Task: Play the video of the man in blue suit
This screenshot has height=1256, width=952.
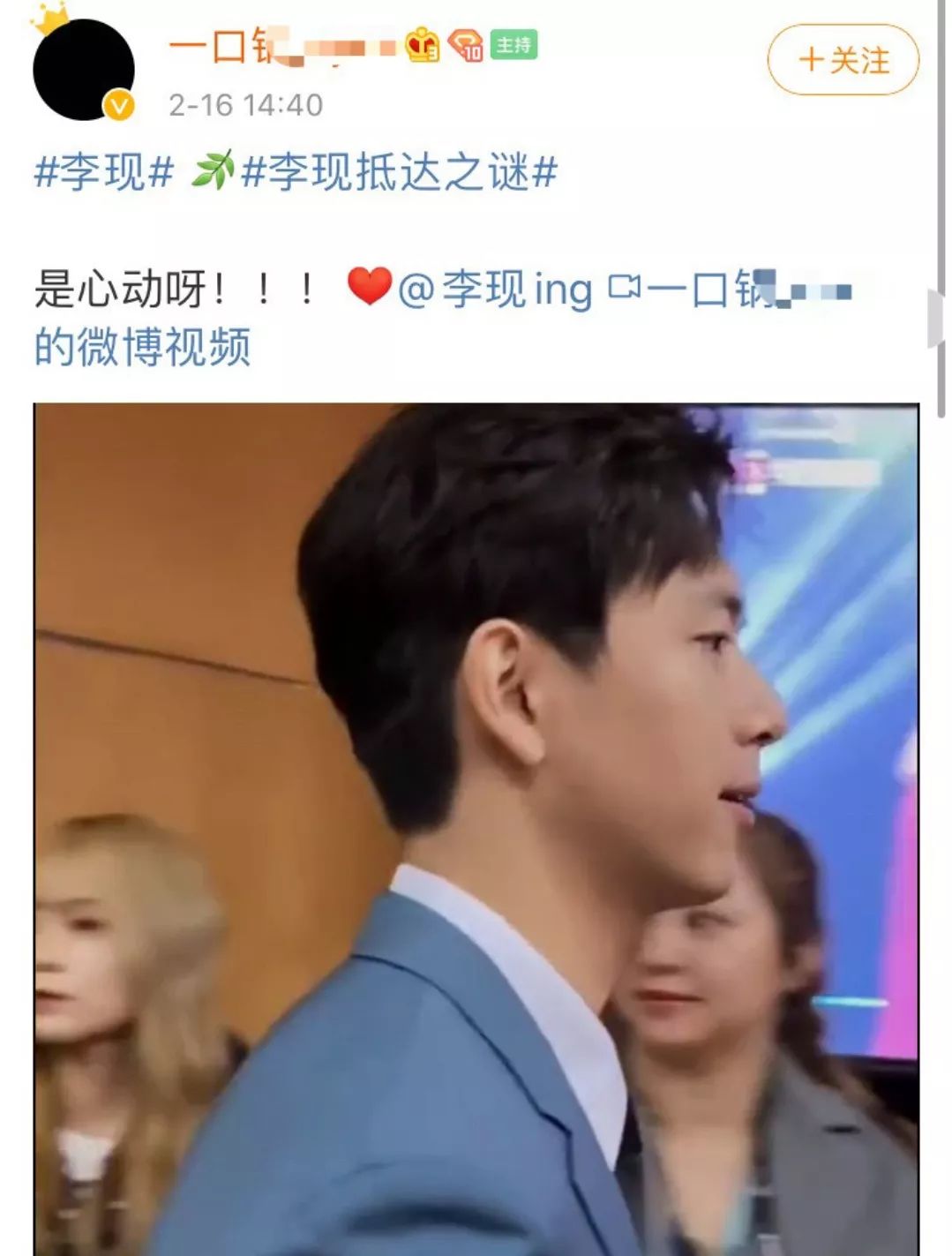Action: pos(476,828)
